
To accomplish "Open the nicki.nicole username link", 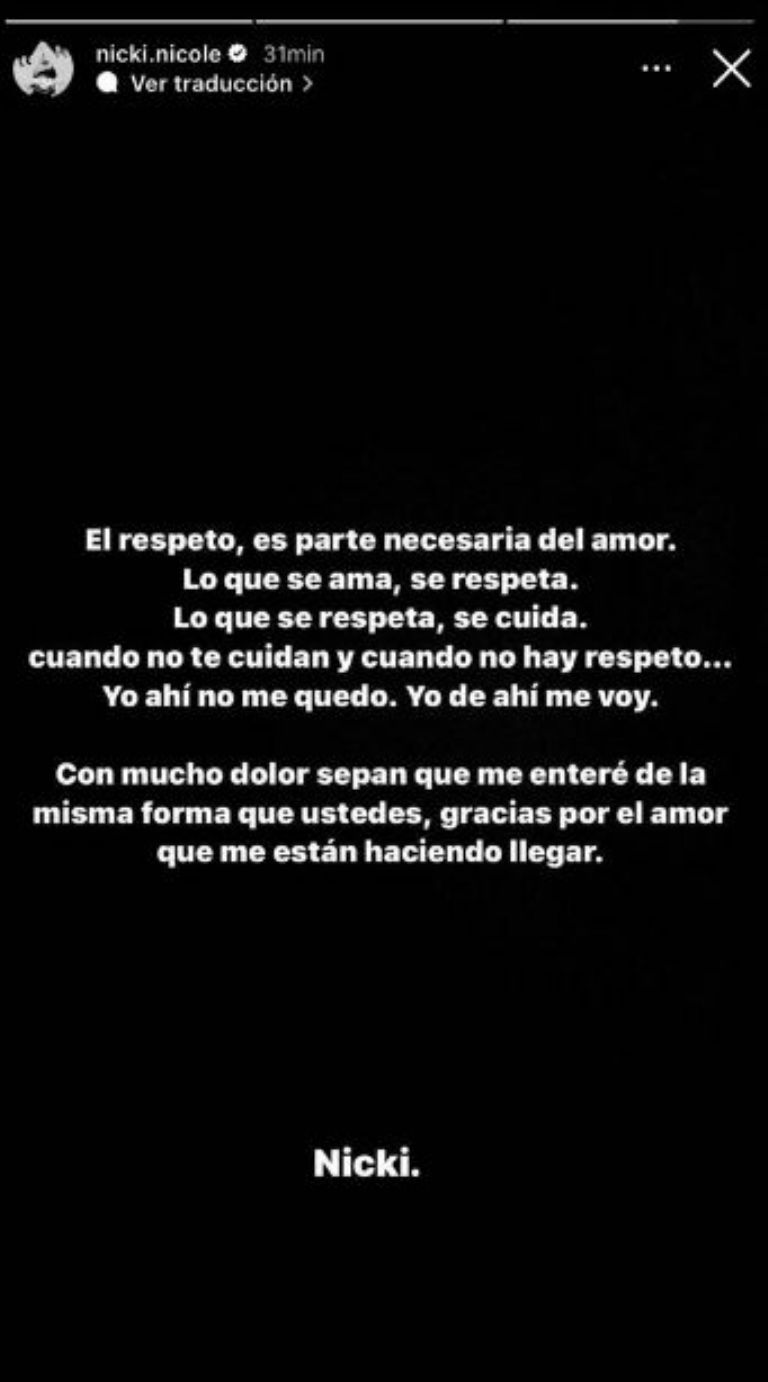I will 157,54.
